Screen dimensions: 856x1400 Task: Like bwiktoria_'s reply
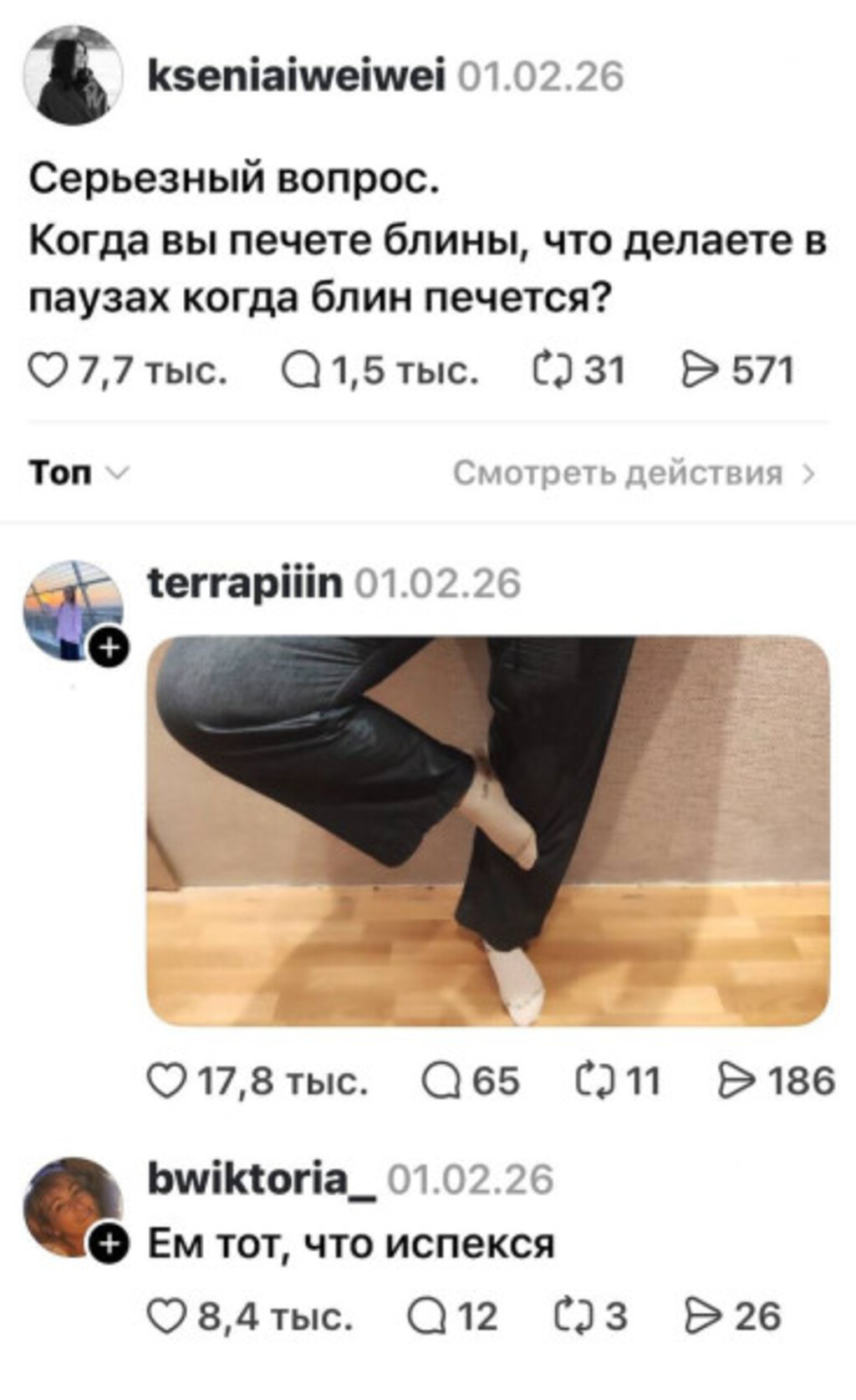click(x=166, y=1316)
